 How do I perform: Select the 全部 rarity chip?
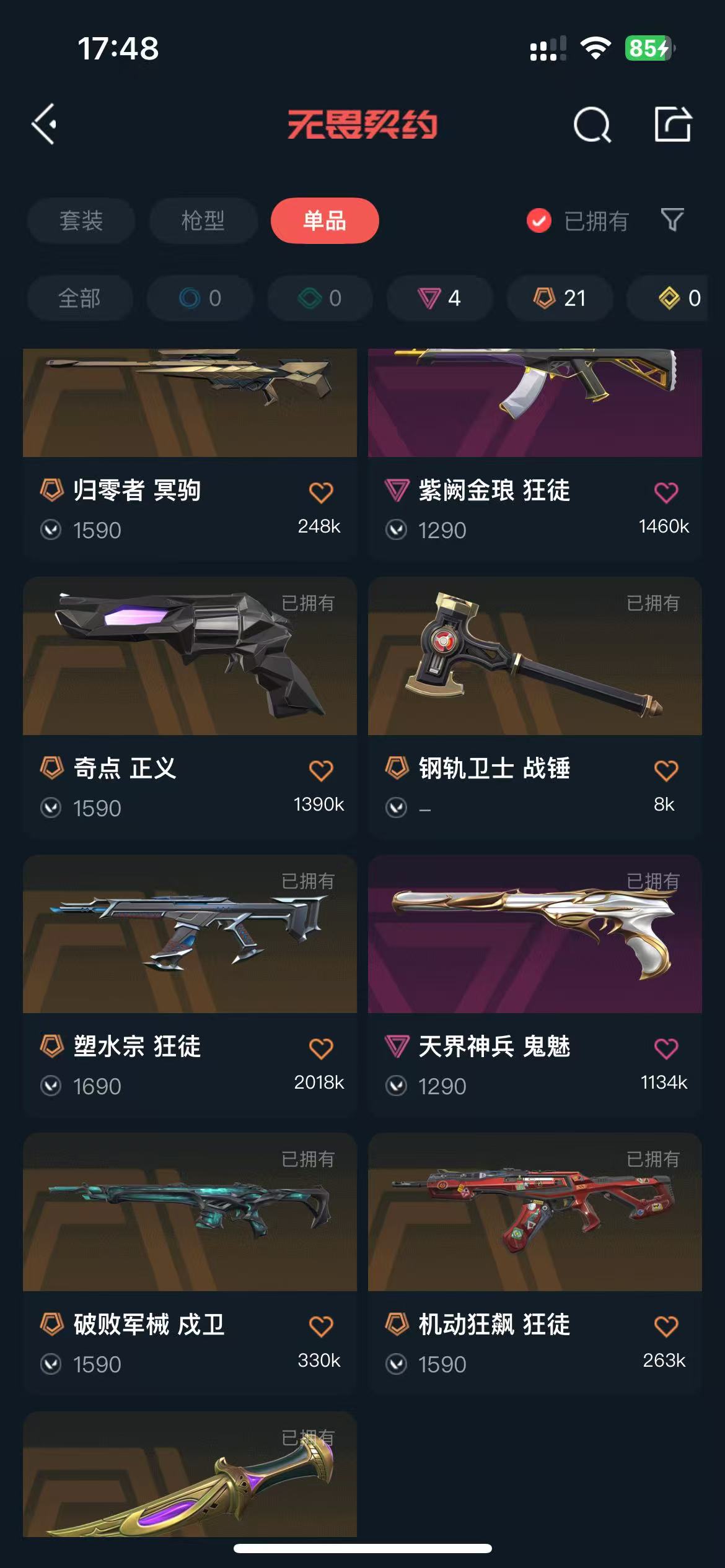tap(79, 298)
